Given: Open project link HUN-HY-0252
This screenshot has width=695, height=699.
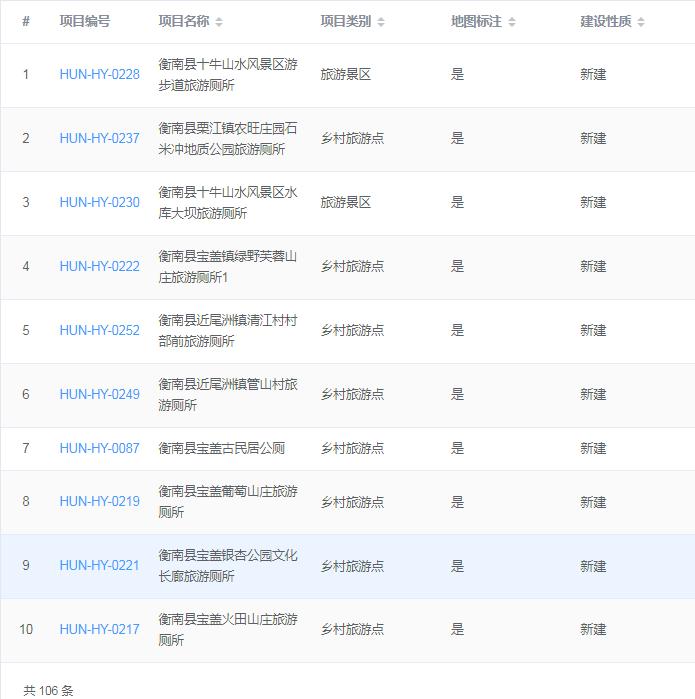Looking at the screenshot, I should pyautogui.click(x=99, y=330).
